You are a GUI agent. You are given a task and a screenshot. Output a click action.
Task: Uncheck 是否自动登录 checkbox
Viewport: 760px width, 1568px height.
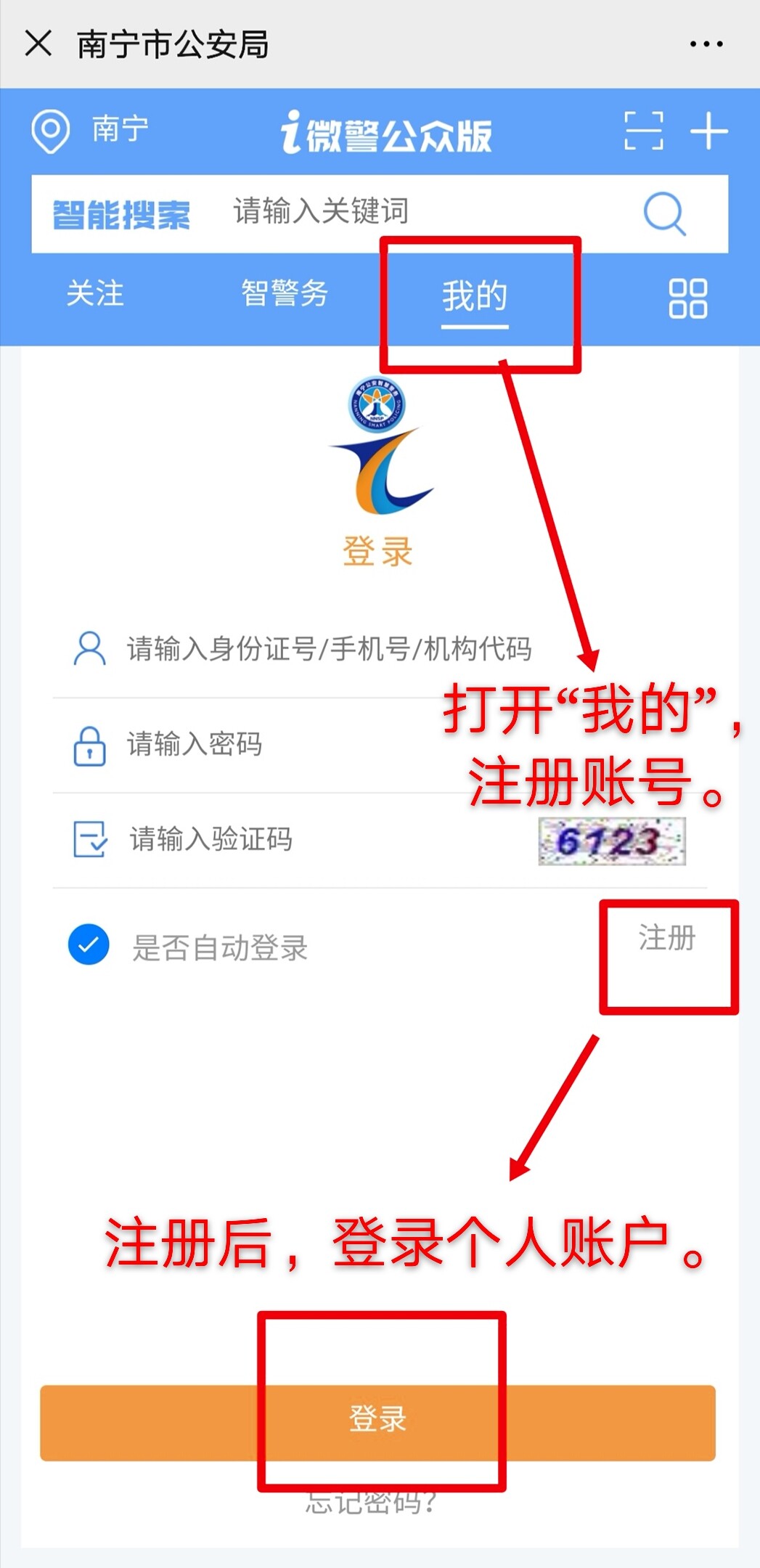[x=89, y=945]
